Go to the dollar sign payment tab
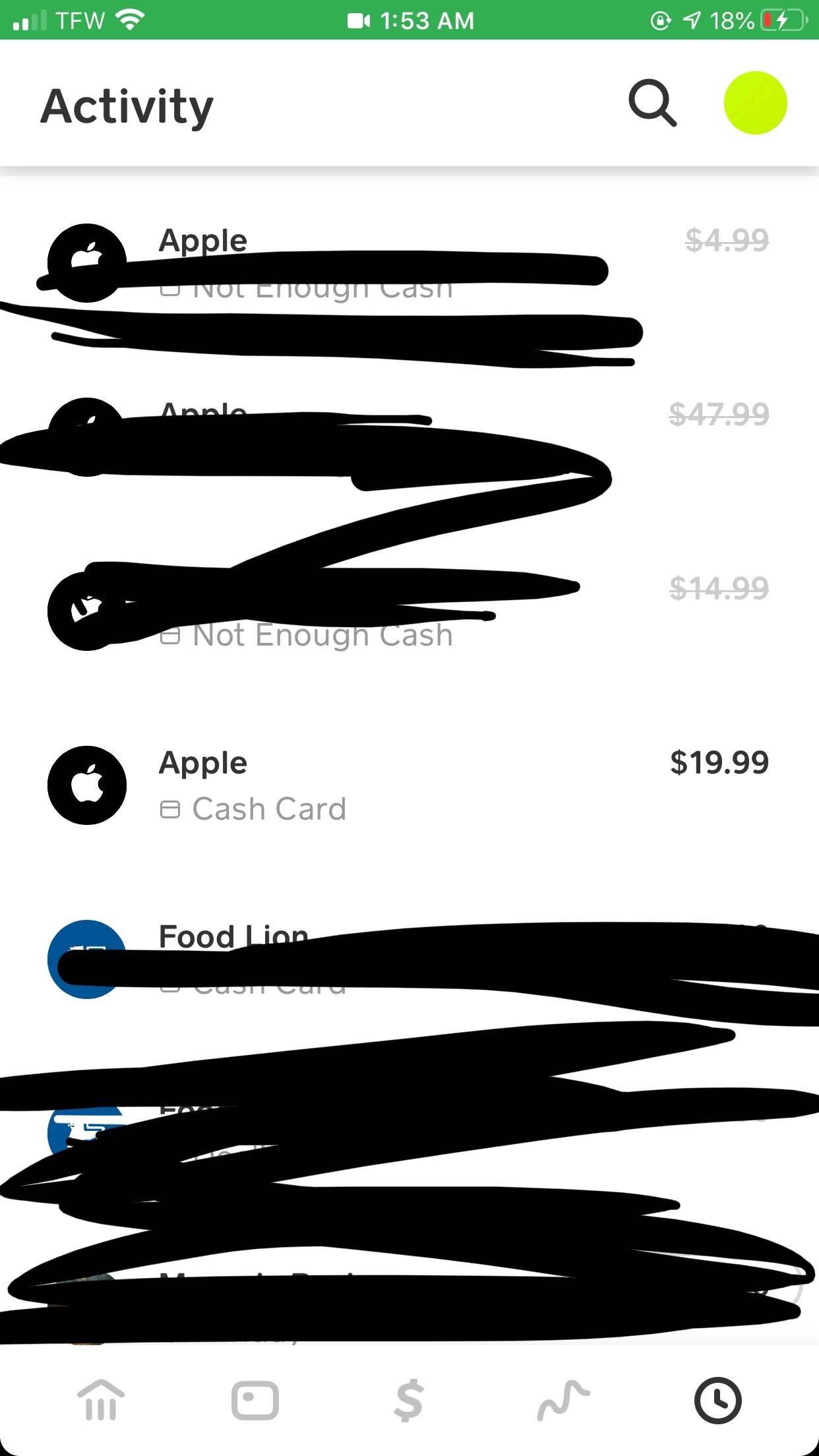819x1456 pixels. [409, 1401]
